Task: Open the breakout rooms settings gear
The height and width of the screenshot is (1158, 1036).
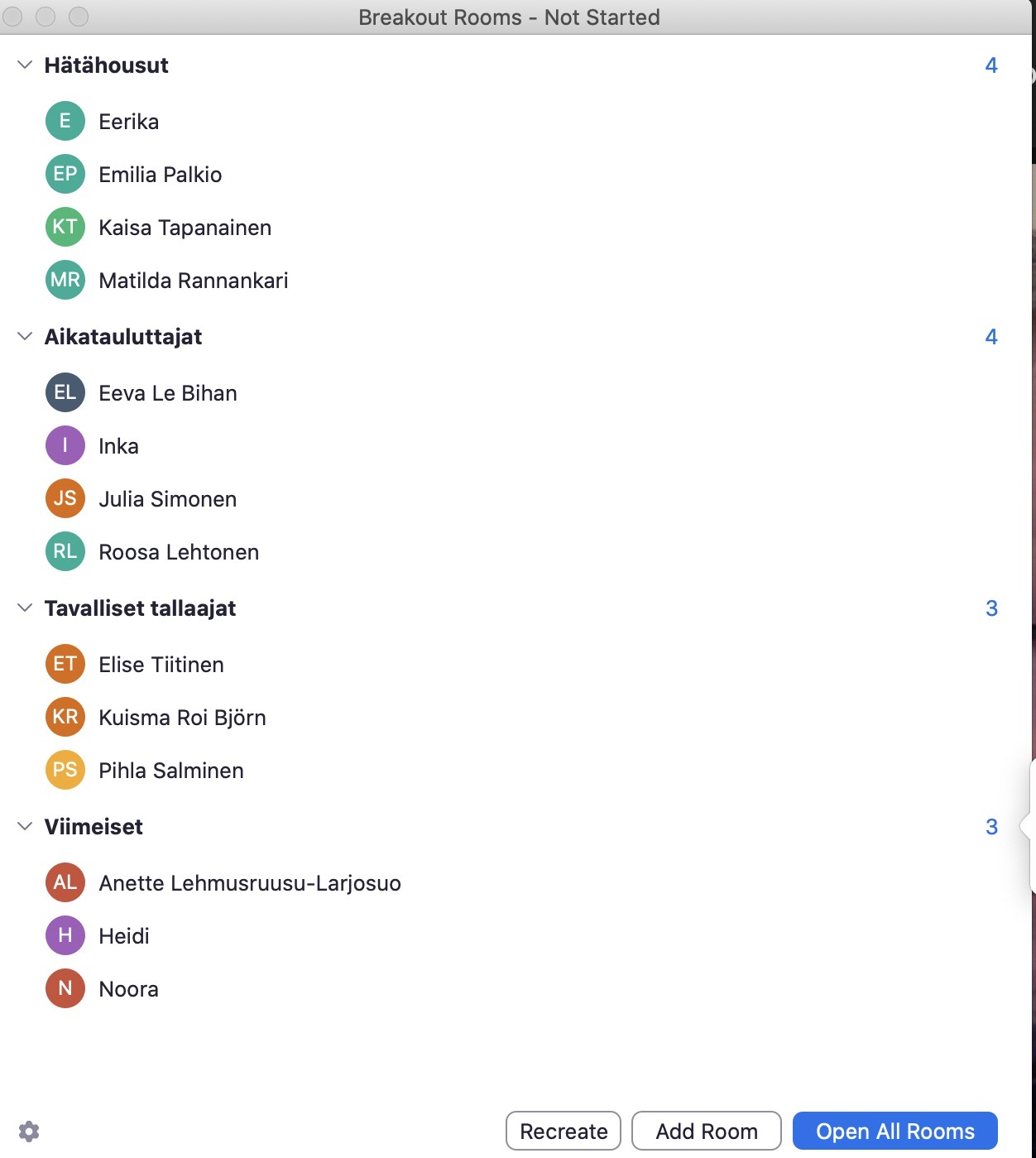Action: pyautogui.click(x=29, y=1131)
